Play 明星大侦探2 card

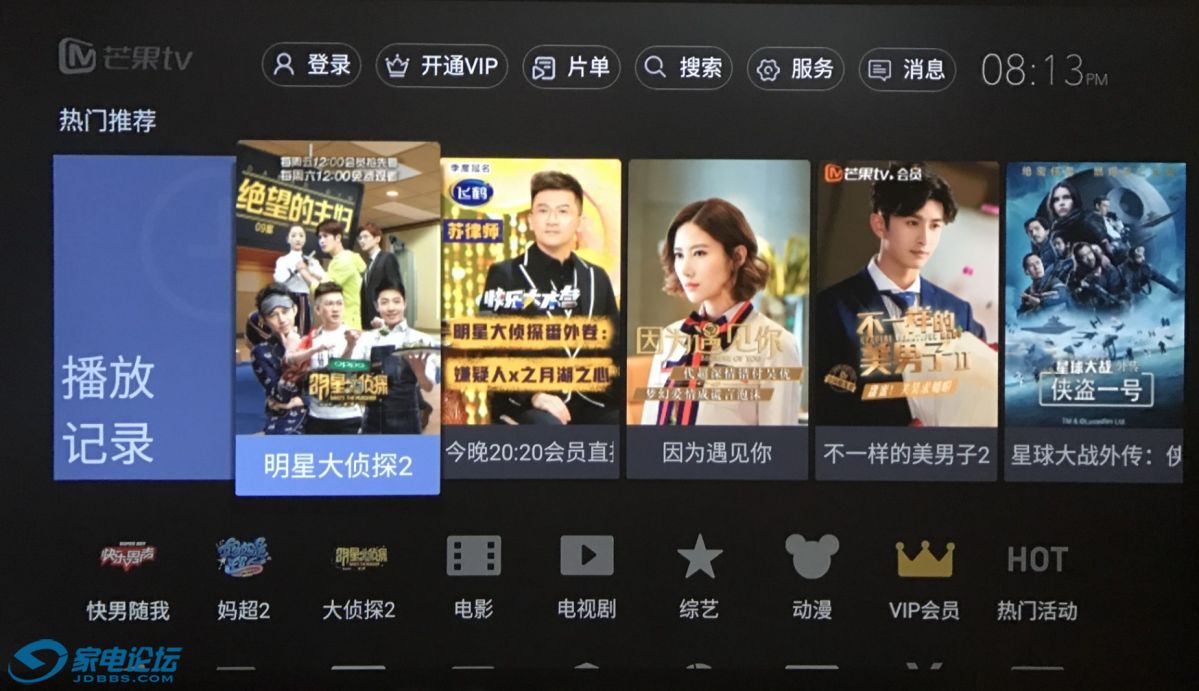(x=338, y=317)
